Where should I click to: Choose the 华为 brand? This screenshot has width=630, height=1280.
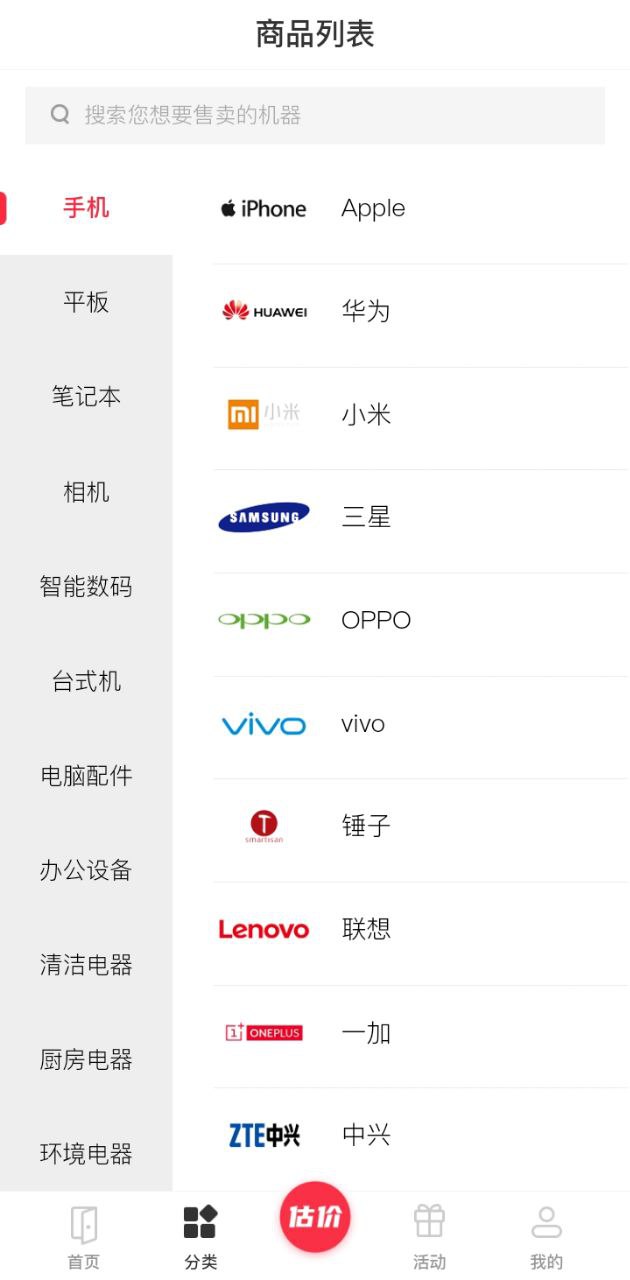pos(420,312)
